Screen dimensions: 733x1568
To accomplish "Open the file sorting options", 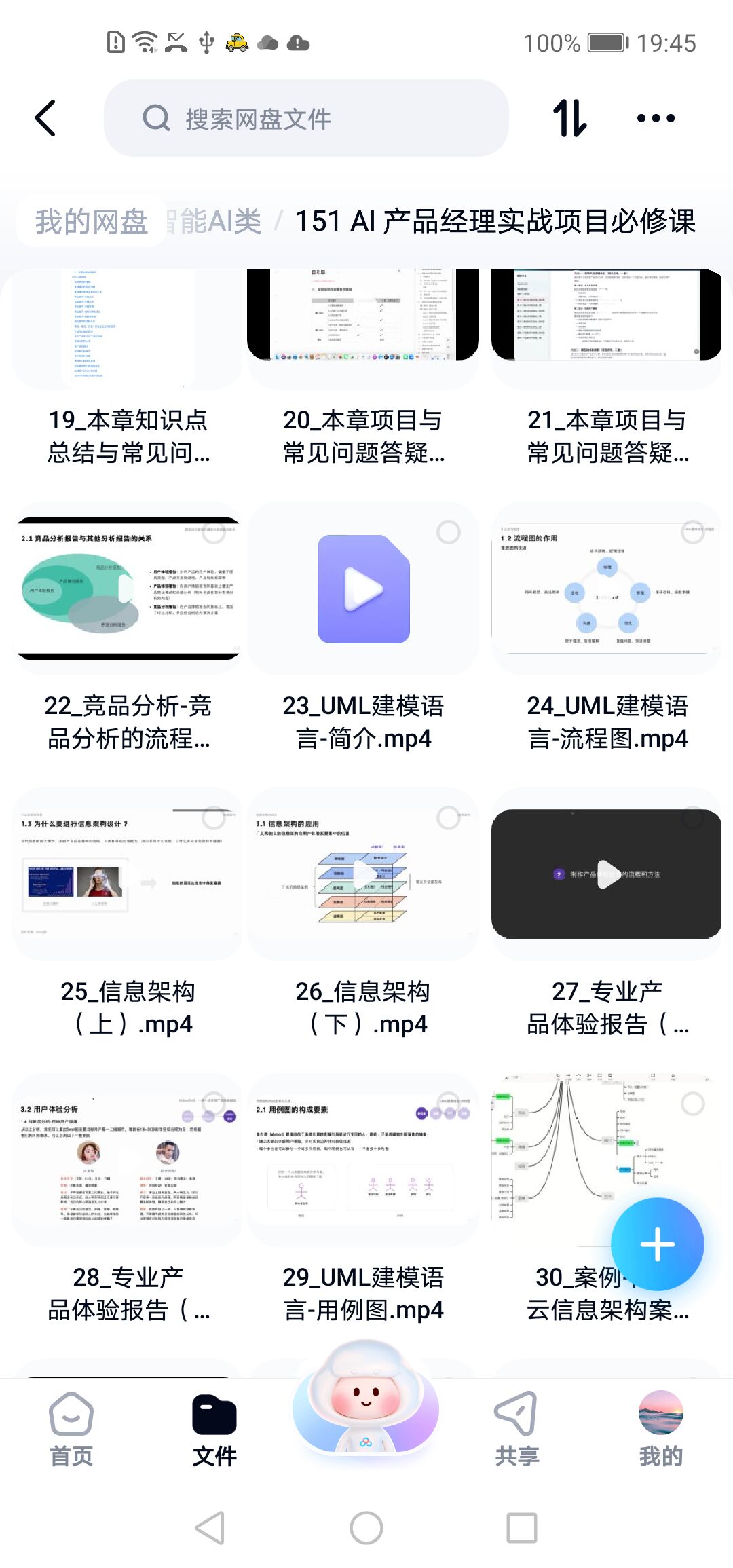I will (569, 119).
